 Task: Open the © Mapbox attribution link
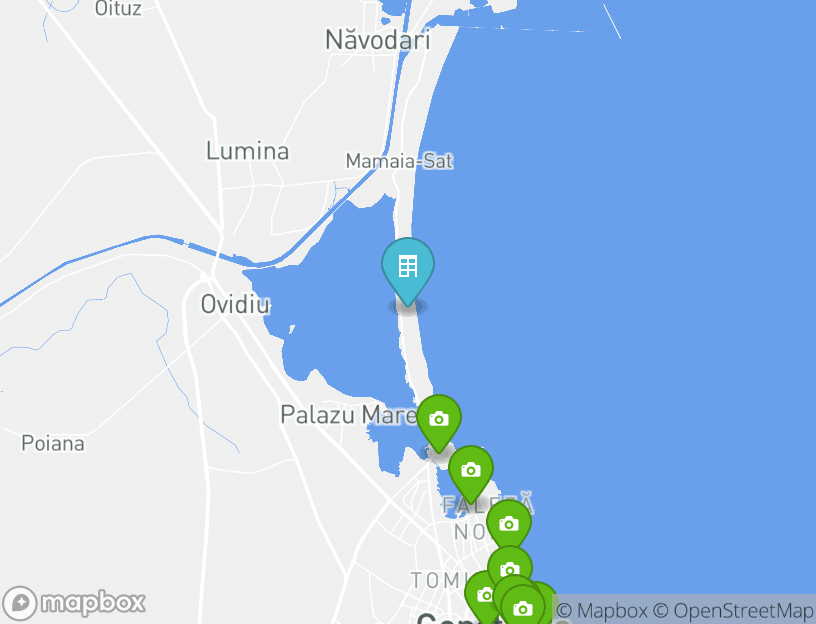pyautogui.click(x=601, y=610)
